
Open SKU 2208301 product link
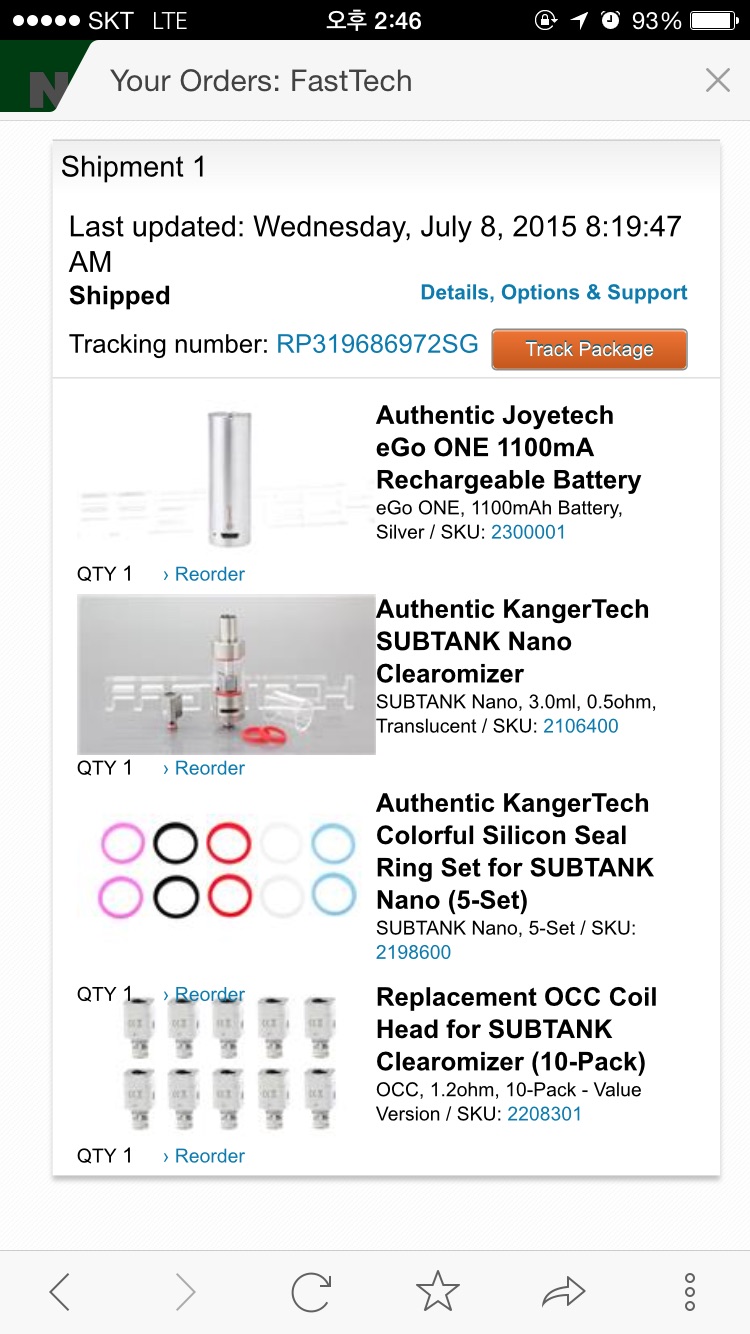tap(544, 1114)
